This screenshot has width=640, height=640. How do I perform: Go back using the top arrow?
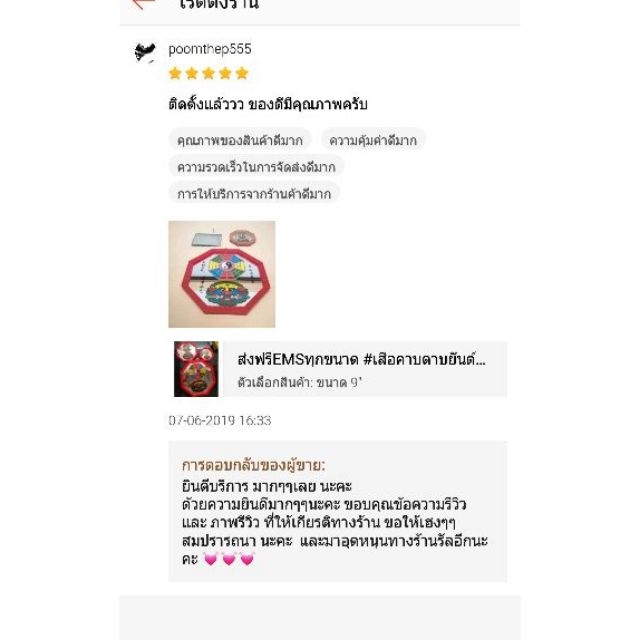(x=144, y=3)
